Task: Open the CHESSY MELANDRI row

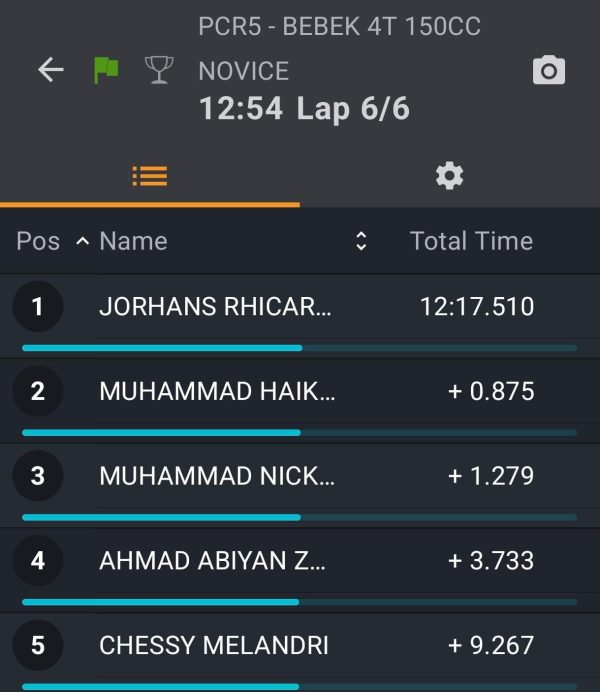Action: click(x=300, y=653)
